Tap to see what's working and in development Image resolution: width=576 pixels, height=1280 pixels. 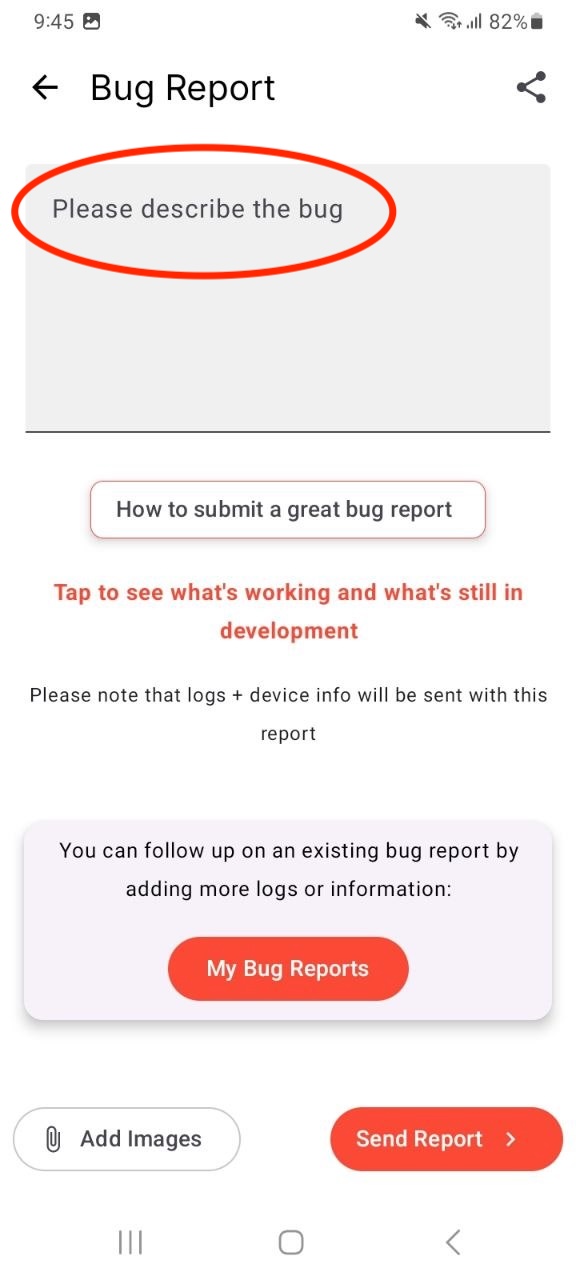coord(288,611)
